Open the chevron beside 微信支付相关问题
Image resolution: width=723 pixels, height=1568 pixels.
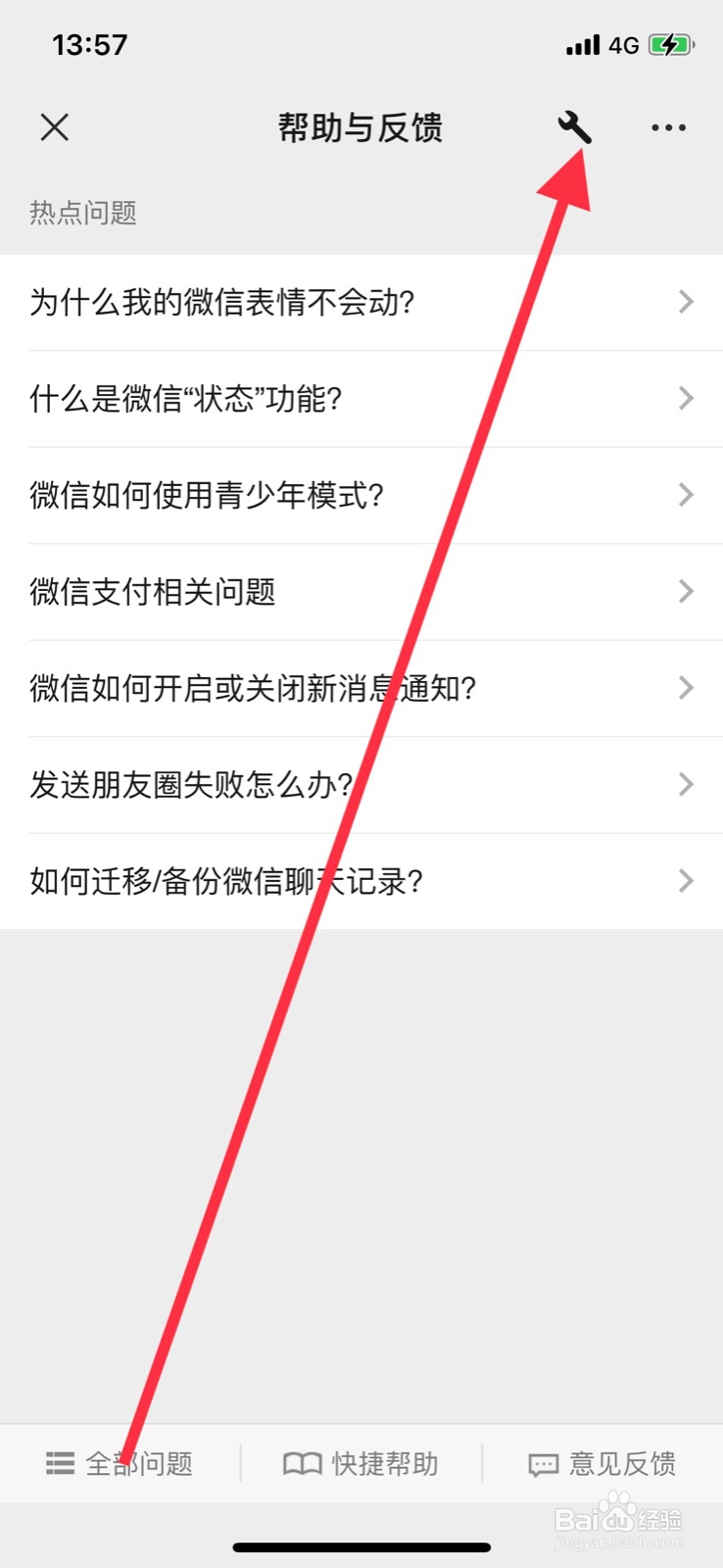(686, 592)
